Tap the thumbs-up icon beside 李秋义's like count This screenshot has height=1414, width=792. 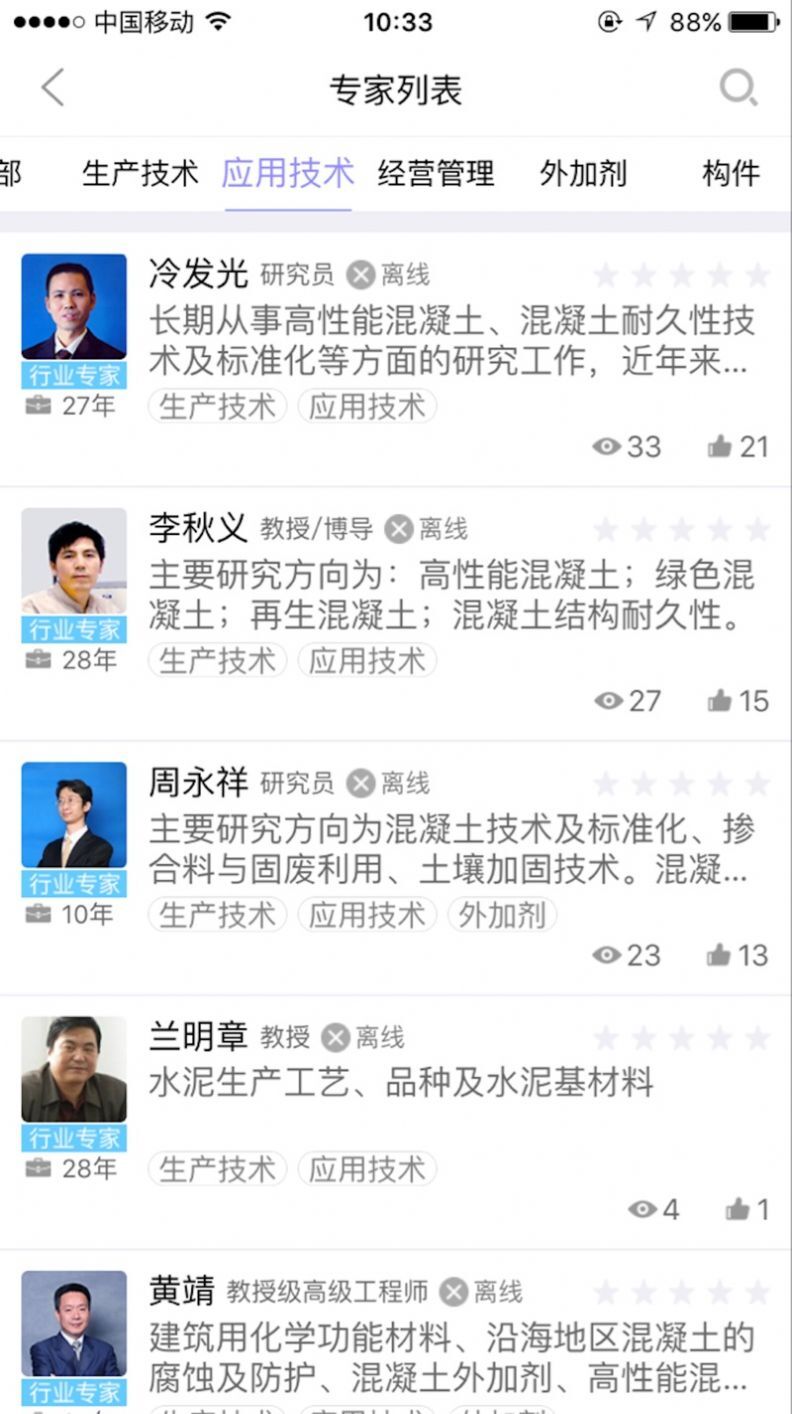pyautogui.click(x=719, y=701)
